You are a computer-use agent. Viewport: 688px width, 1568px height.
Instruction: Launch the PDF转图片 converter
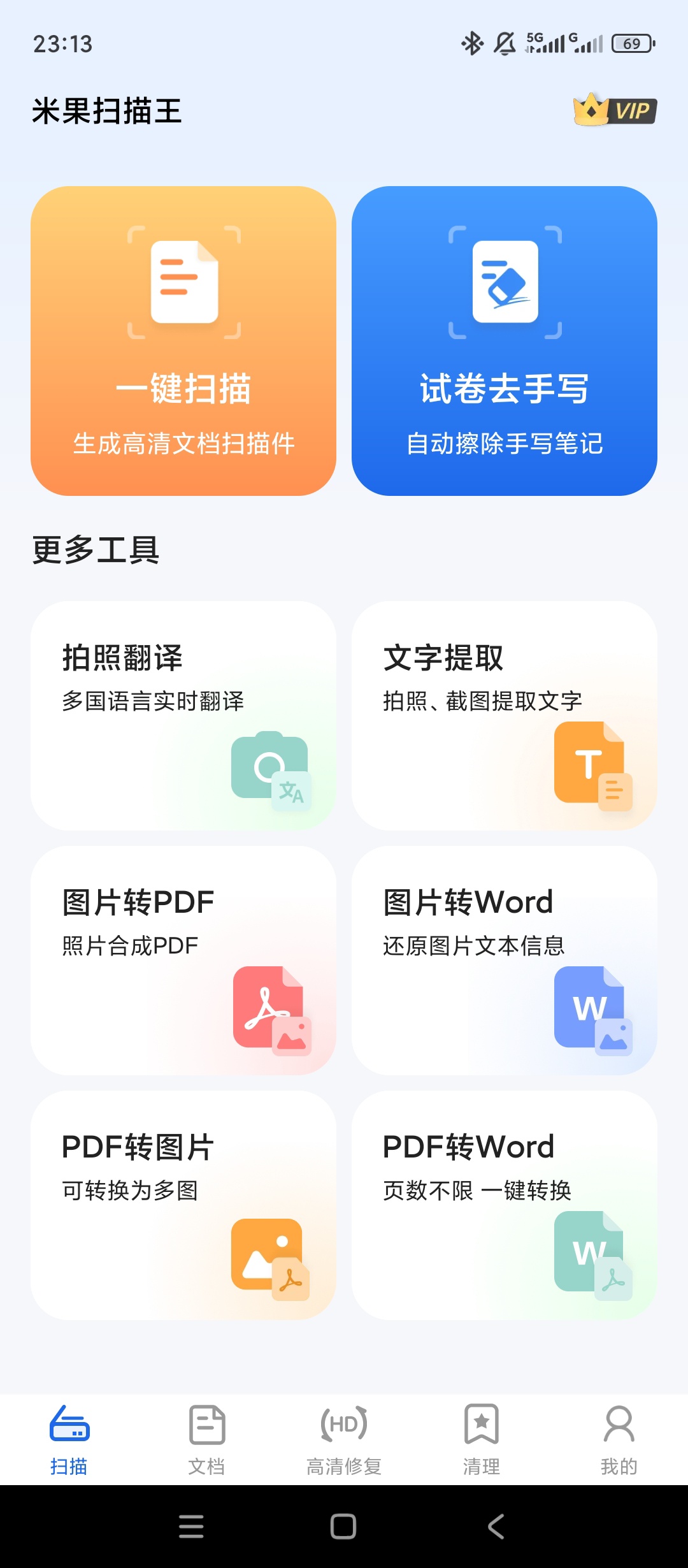point(183,1205)
